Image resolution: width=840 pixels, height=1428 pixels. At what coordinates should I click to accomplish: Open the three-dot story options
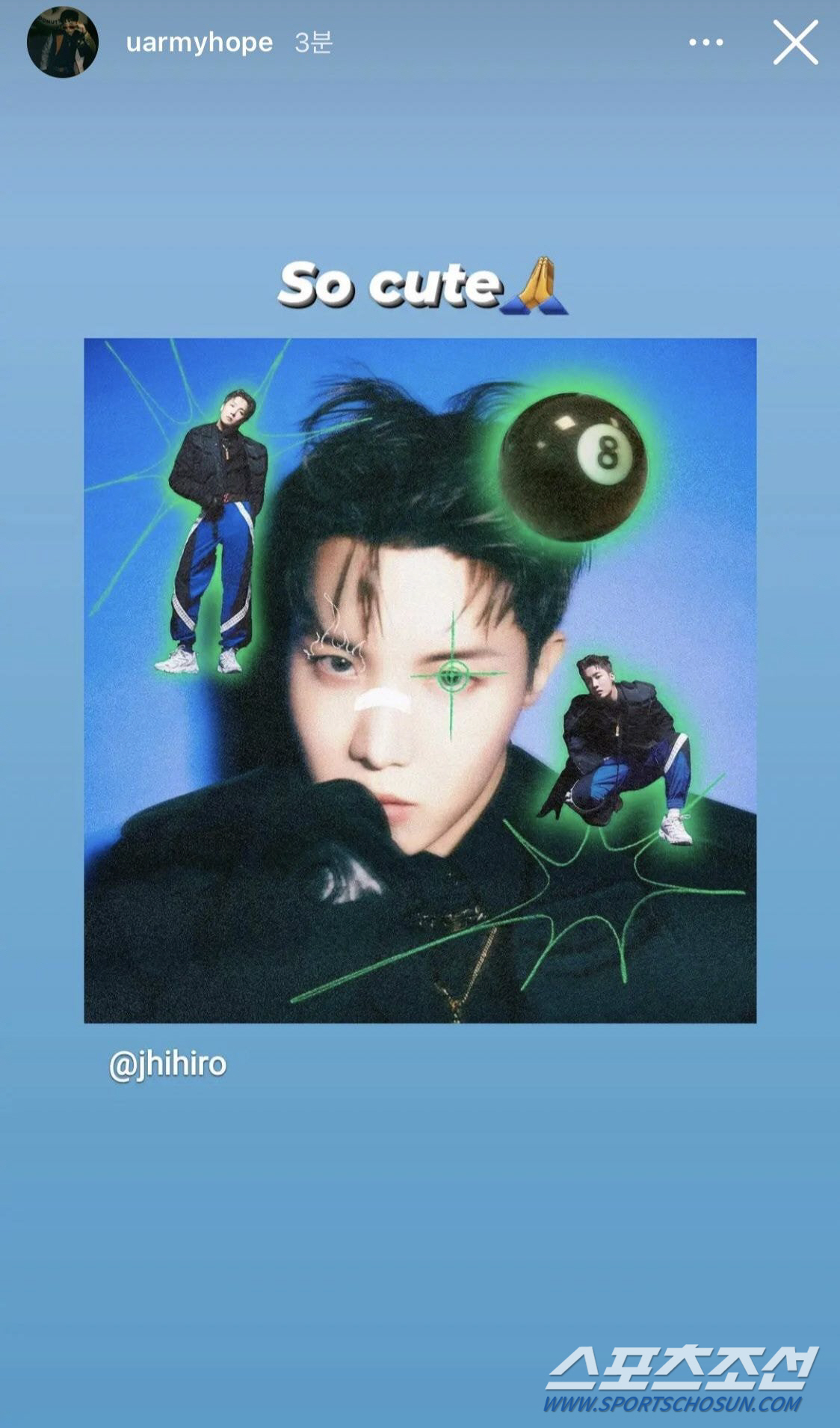point(706,43)
